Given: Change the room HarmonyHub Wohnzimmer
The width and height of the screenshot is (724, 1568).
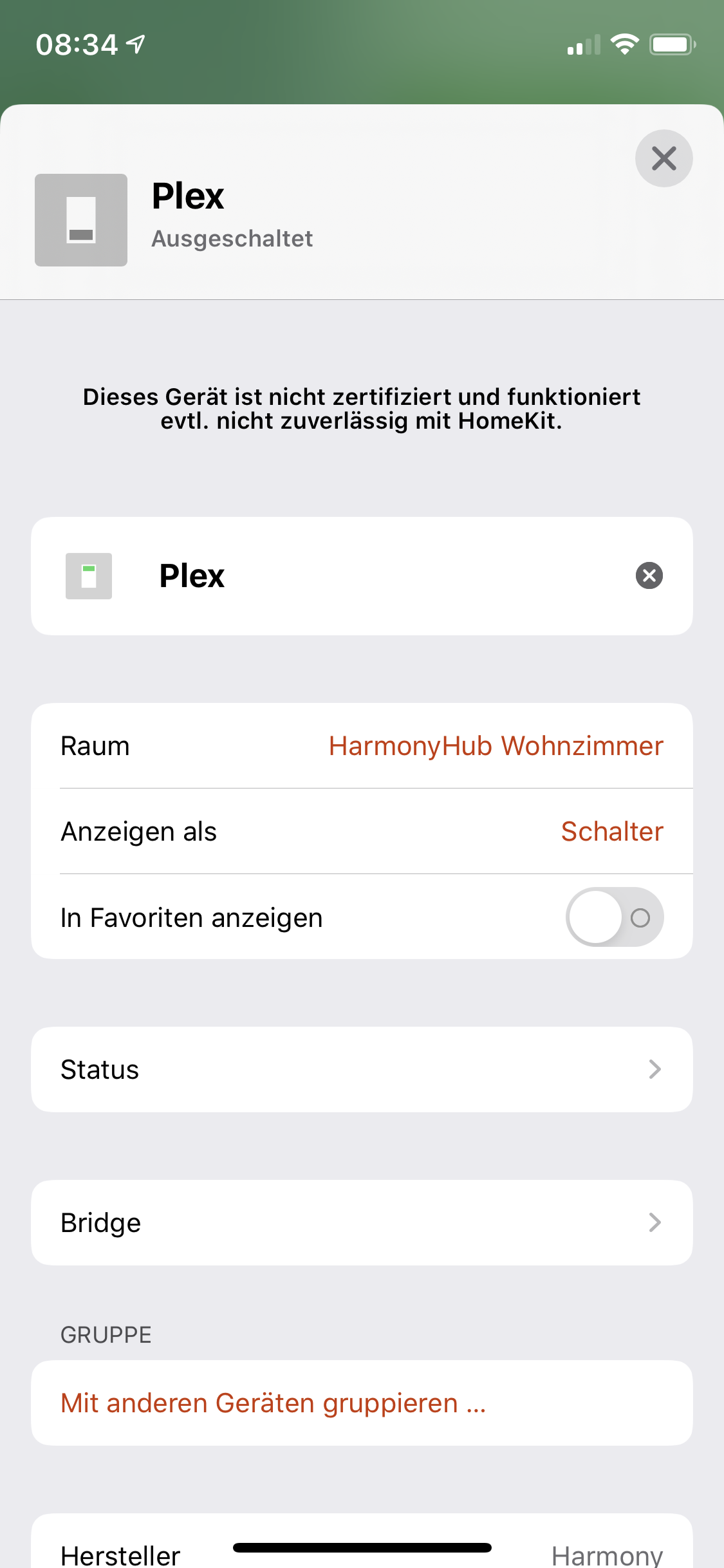Looking at the screenshot, I should [495, 746].
